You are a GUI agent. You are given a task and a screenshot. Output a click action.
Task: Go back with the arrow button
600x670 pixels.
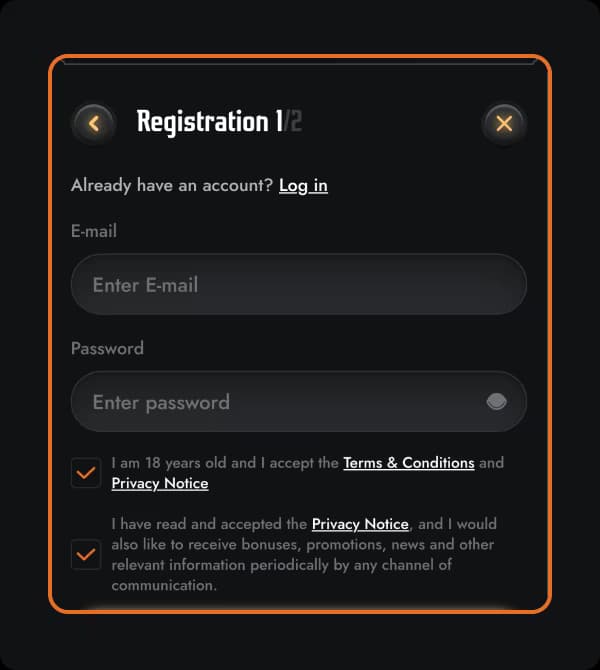pos(94,123)
